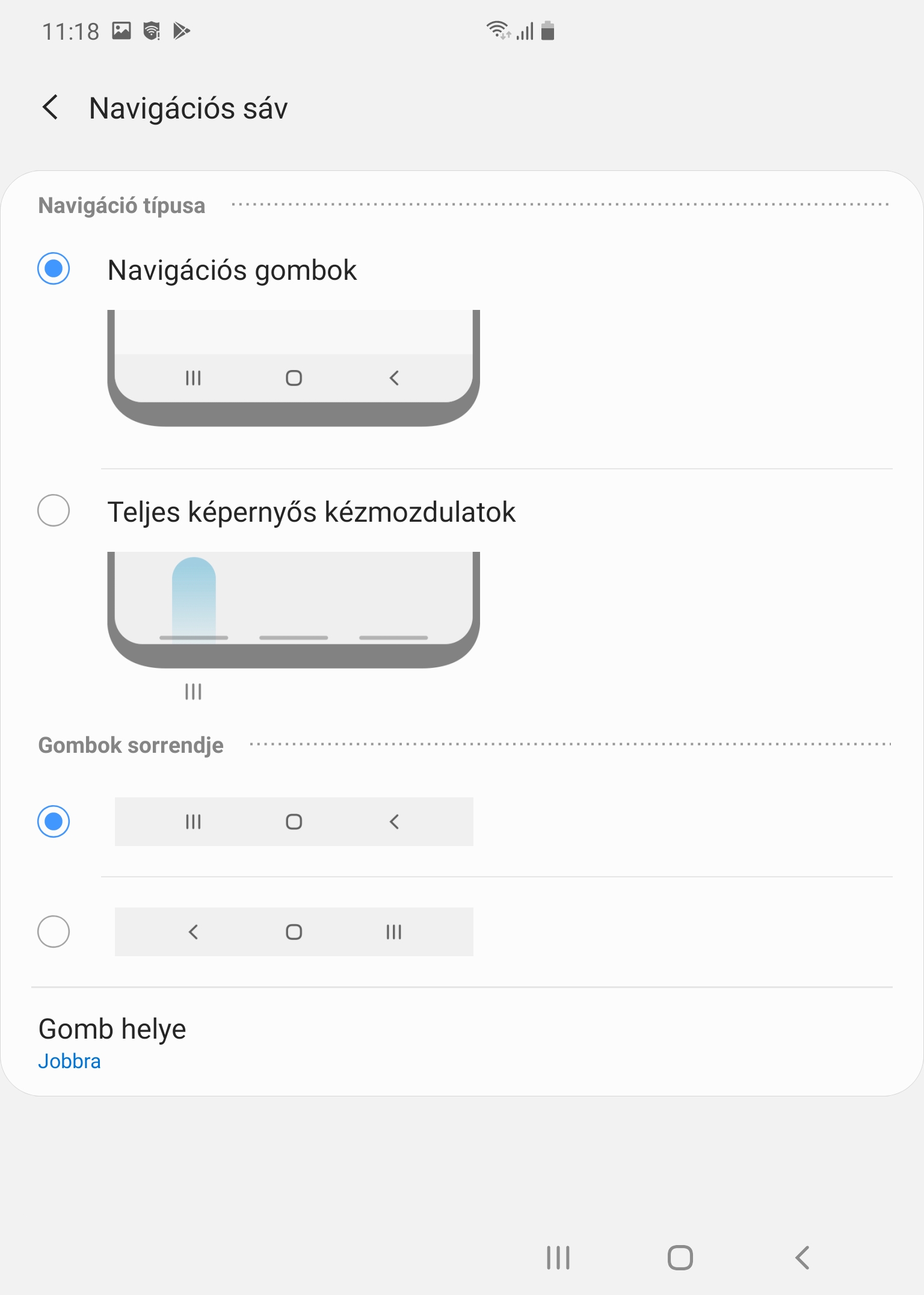Choose button order with back arrow first
924x1295 pixels.
(x=54, y=932)
